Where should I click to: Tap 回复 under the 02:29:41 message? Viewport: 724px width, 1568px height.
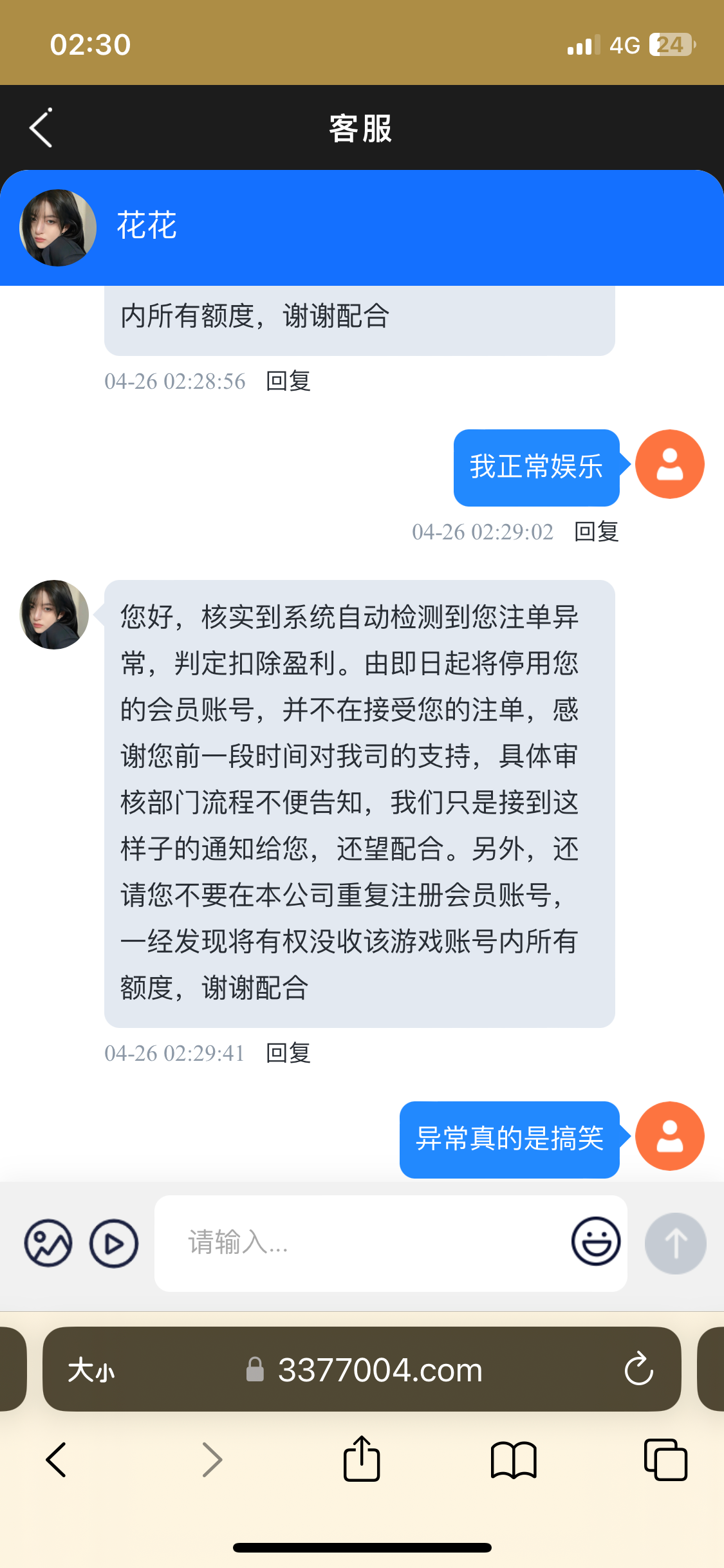pyautogui.click(x=288, y=1053)
